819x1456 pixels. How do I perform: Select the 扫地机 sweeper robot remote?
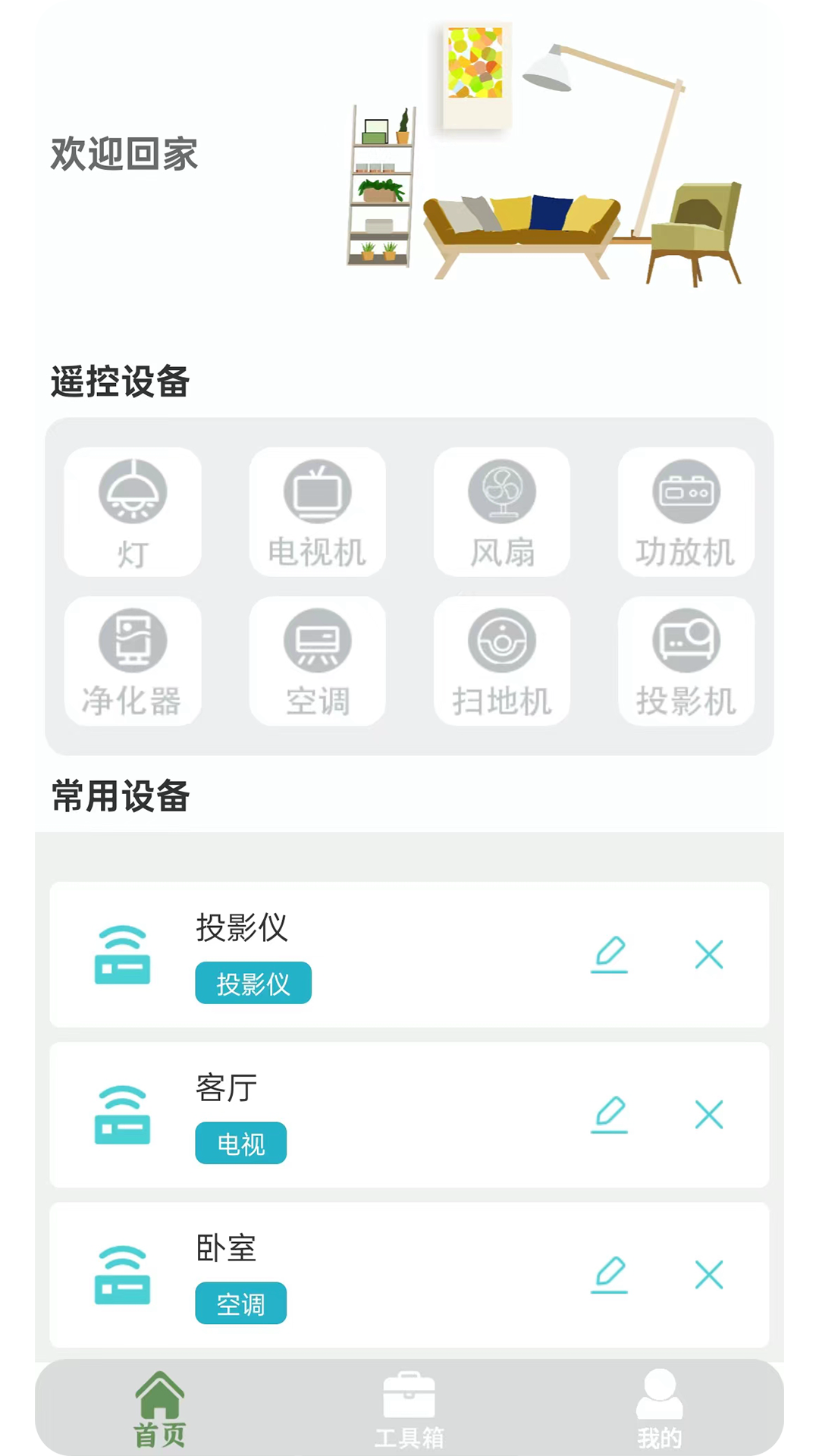pos(501,660)
